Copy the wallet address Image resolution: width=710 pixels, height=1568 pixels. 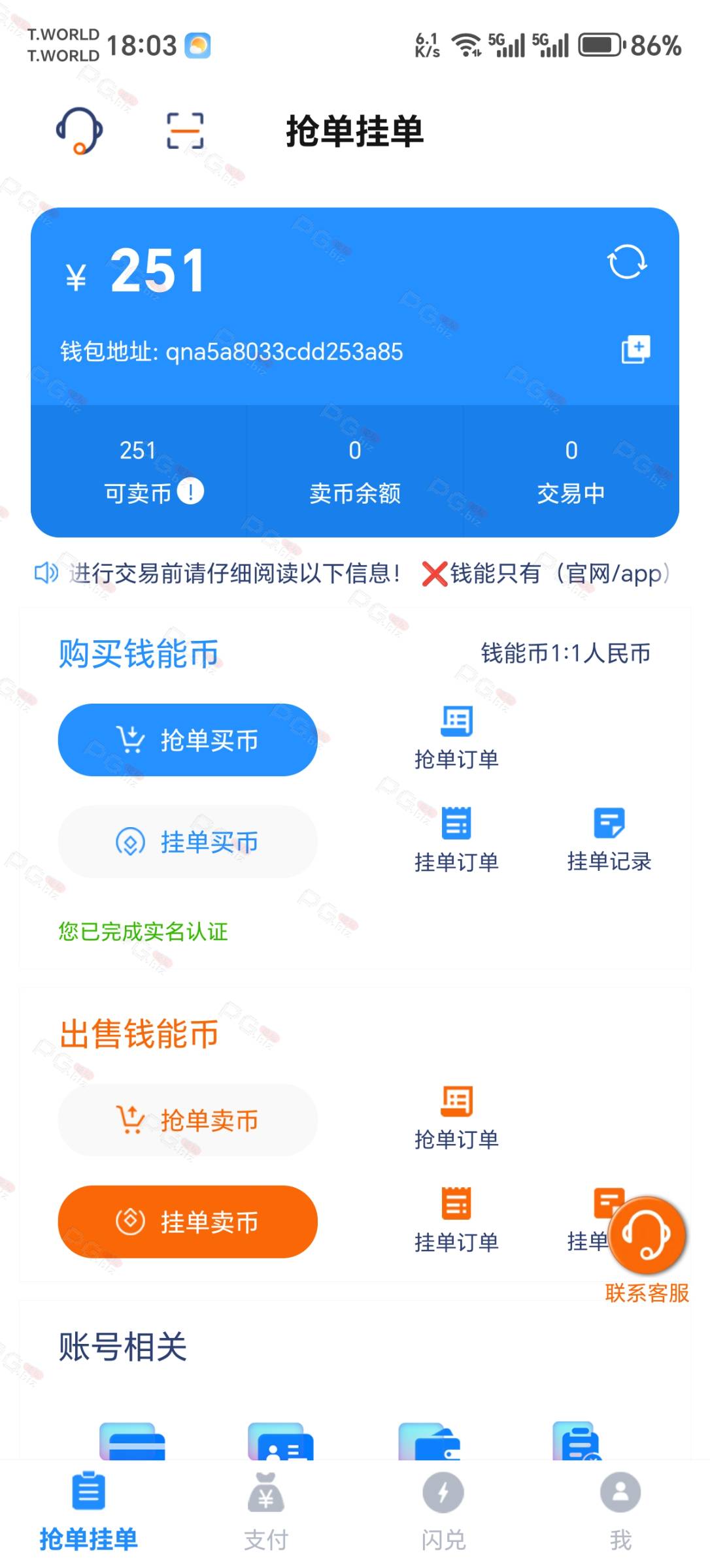[x=635, y=350]
